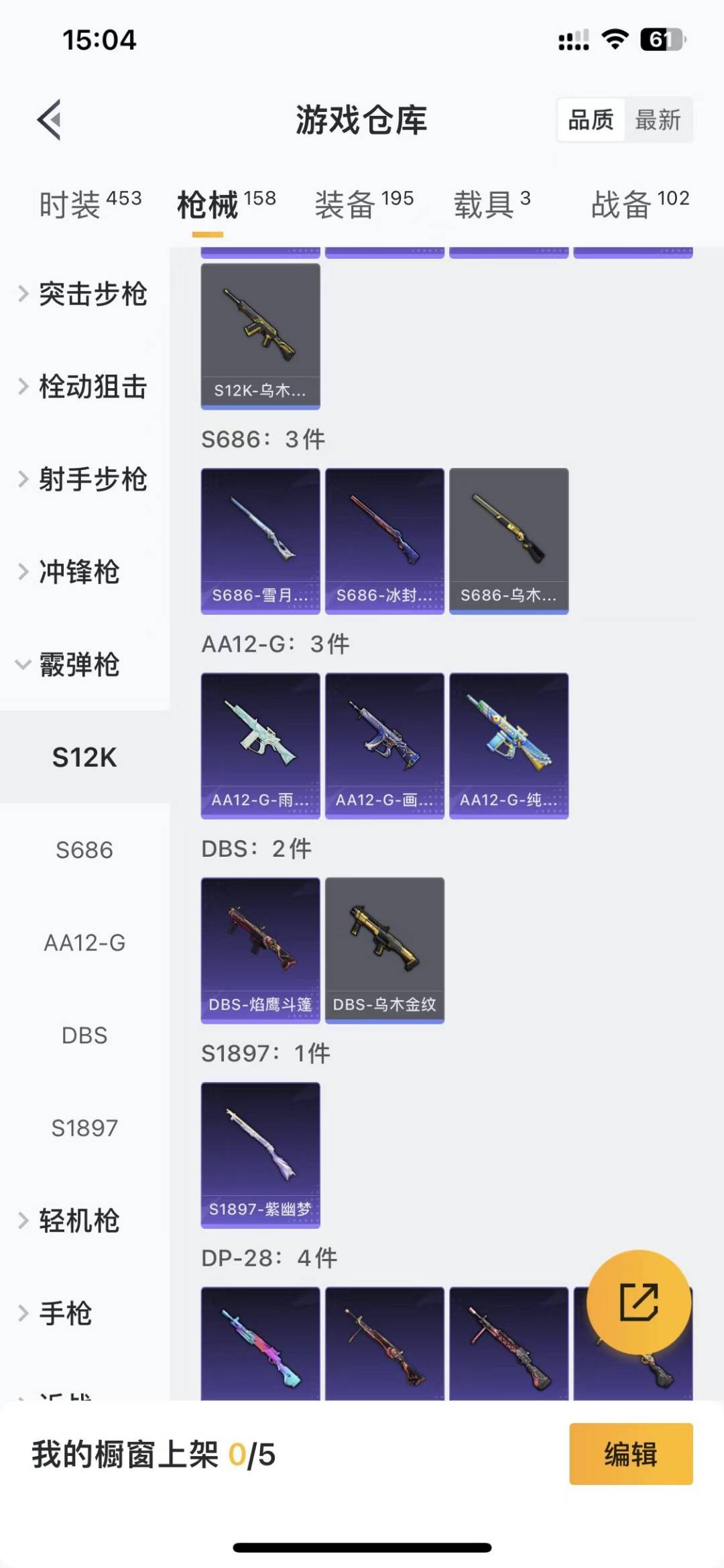Select the S686-冰封 weapon thumbnail
This screenshot has height=1568, width=724.
tap(384, 542)
